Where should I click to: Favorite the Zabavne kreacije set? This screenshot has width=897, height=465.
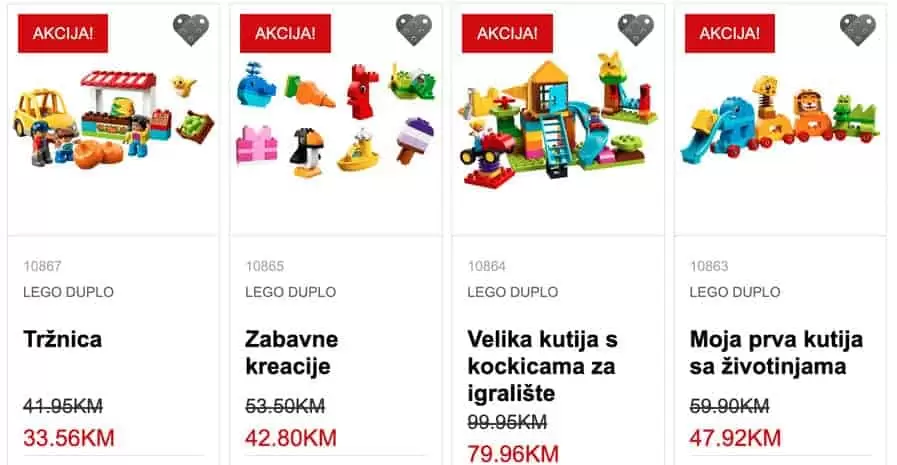click(413, 30)
